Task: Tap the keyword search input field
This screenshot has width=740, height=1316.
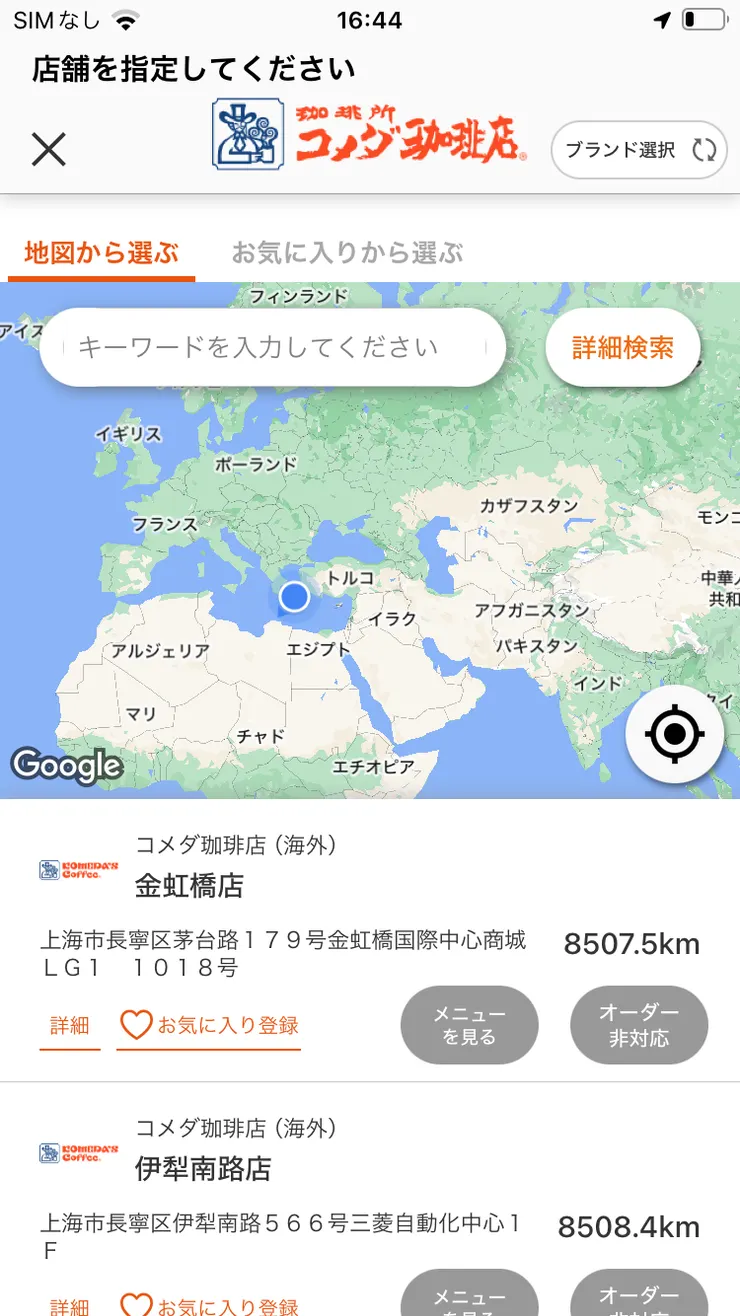Action: pyautogui.click(x=272, y=347)
